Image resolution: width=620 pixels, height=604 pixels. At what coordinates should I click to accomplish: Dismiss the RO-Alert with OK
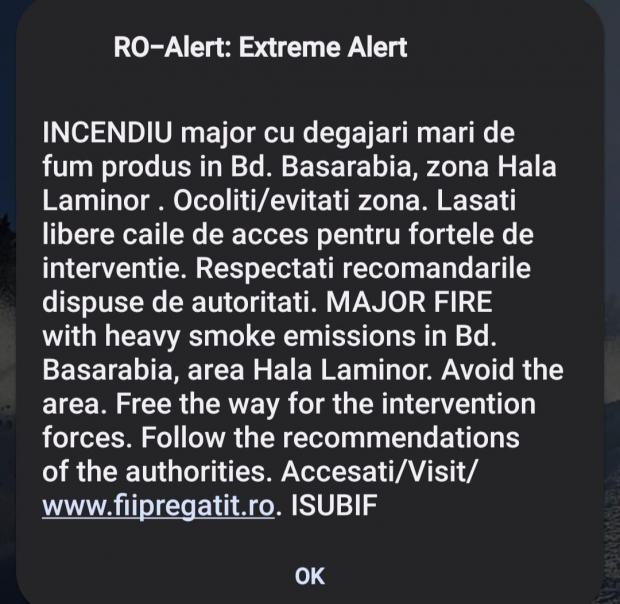coord(310,574)
